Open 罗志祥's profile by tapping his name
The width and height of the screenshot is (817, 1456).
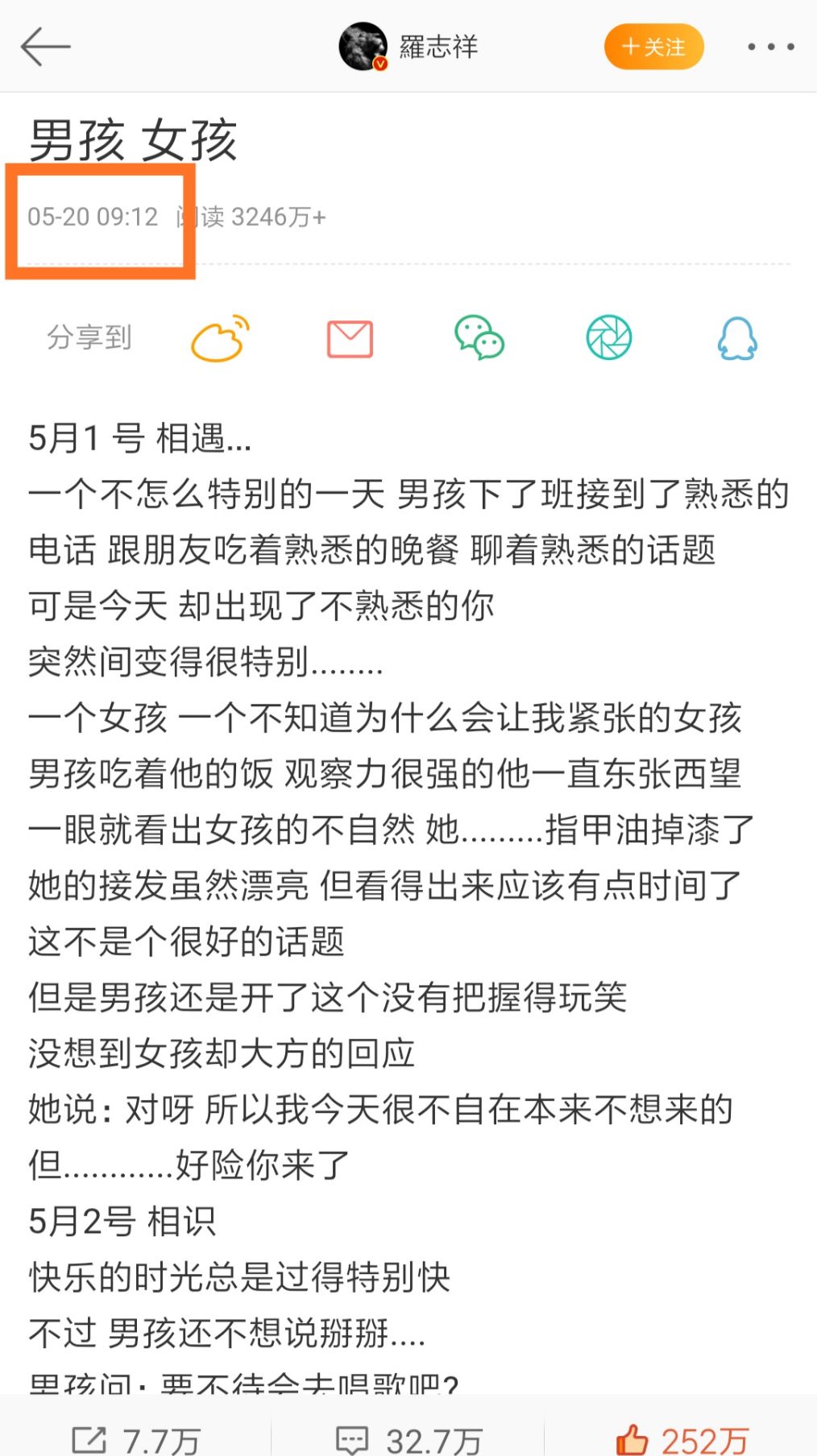[x=436, y=47]
